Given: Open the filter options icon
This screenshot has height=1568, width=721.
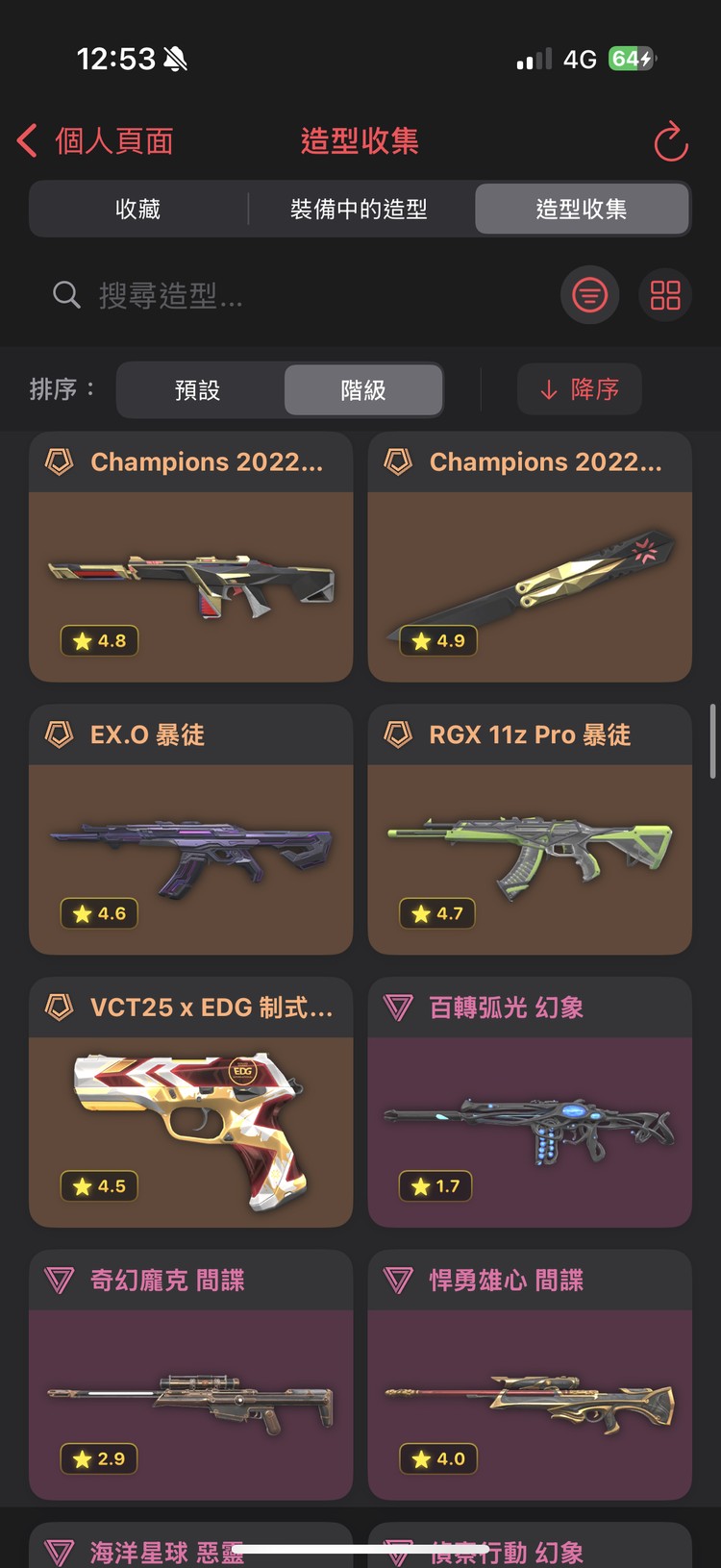Looking at the screenshot, I should (x=589, y=295).
